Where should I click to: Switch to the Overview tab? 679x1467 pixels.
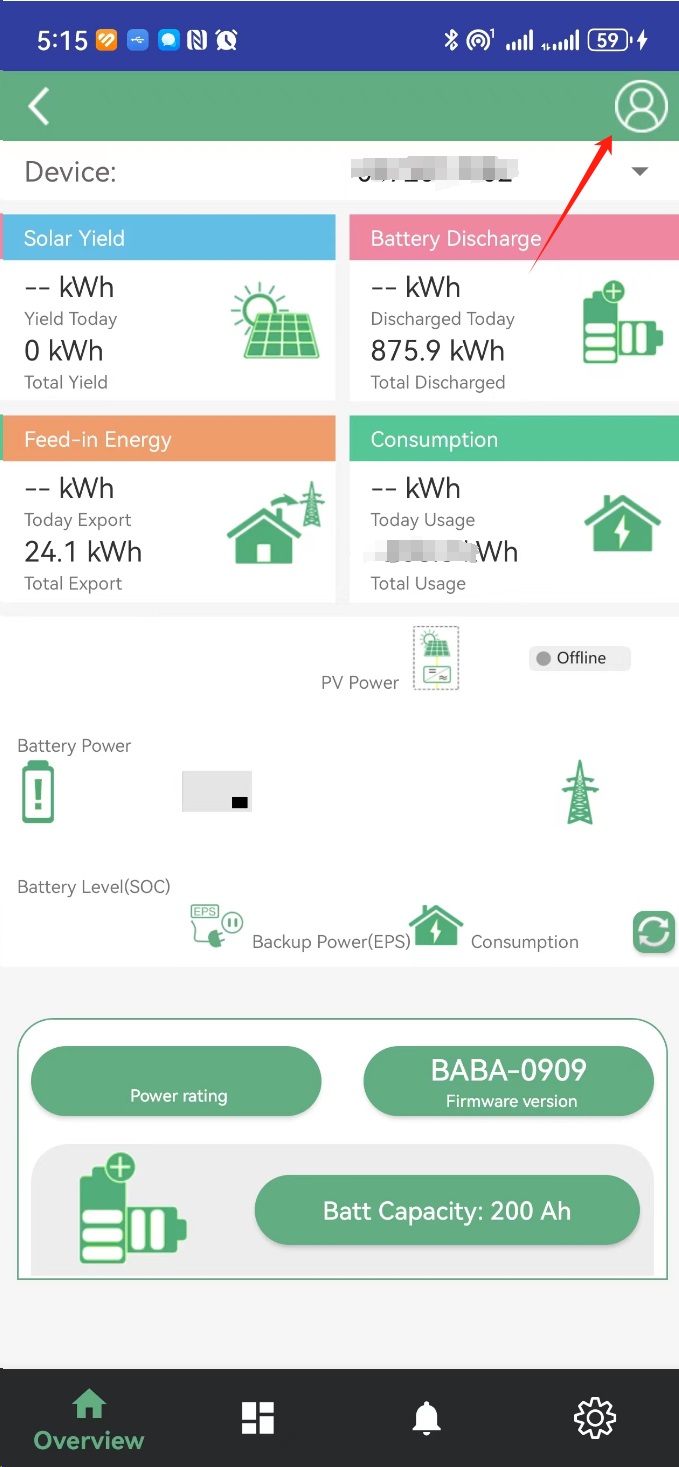pyautogui.click(x=89, y=1421)
